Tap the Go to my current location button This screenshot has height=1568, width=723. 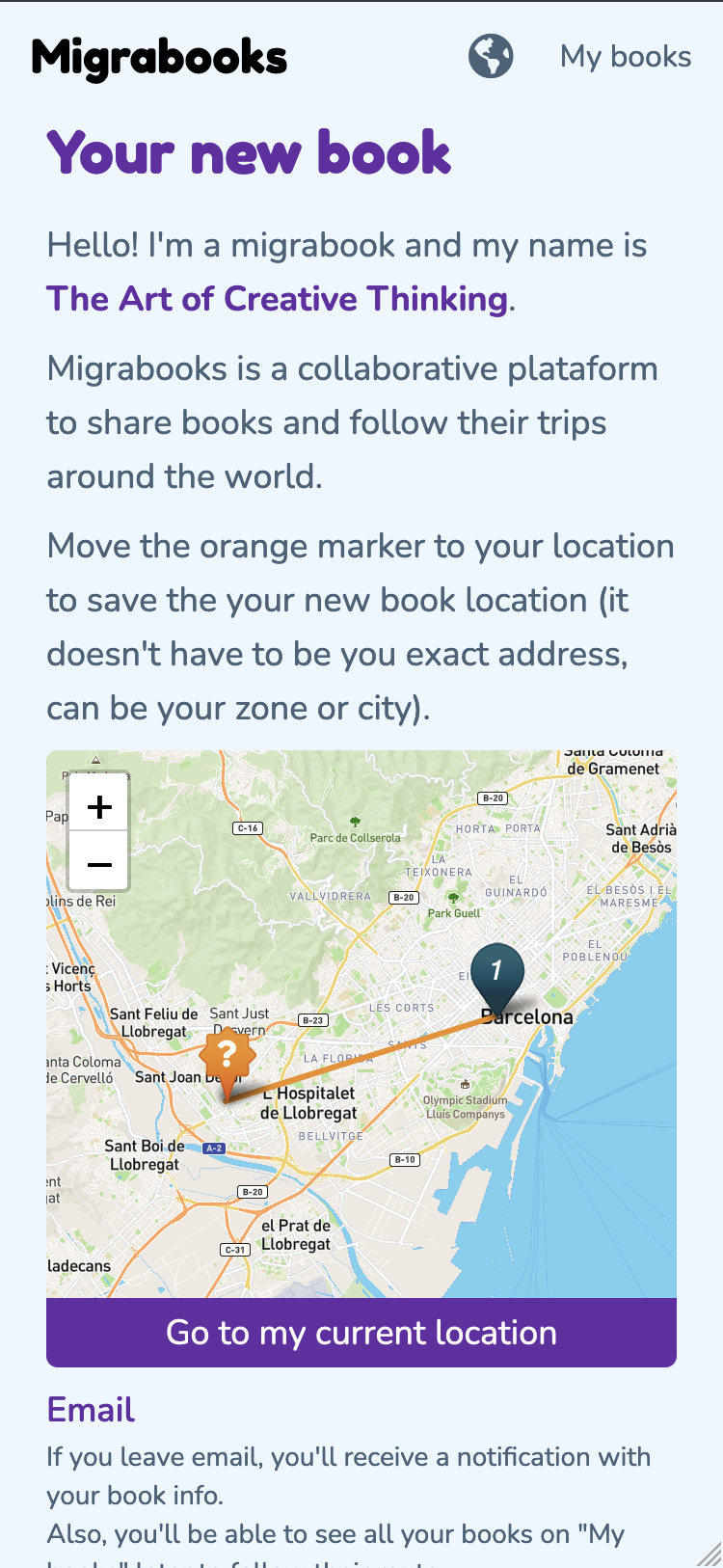click(x=361, y=1333)
